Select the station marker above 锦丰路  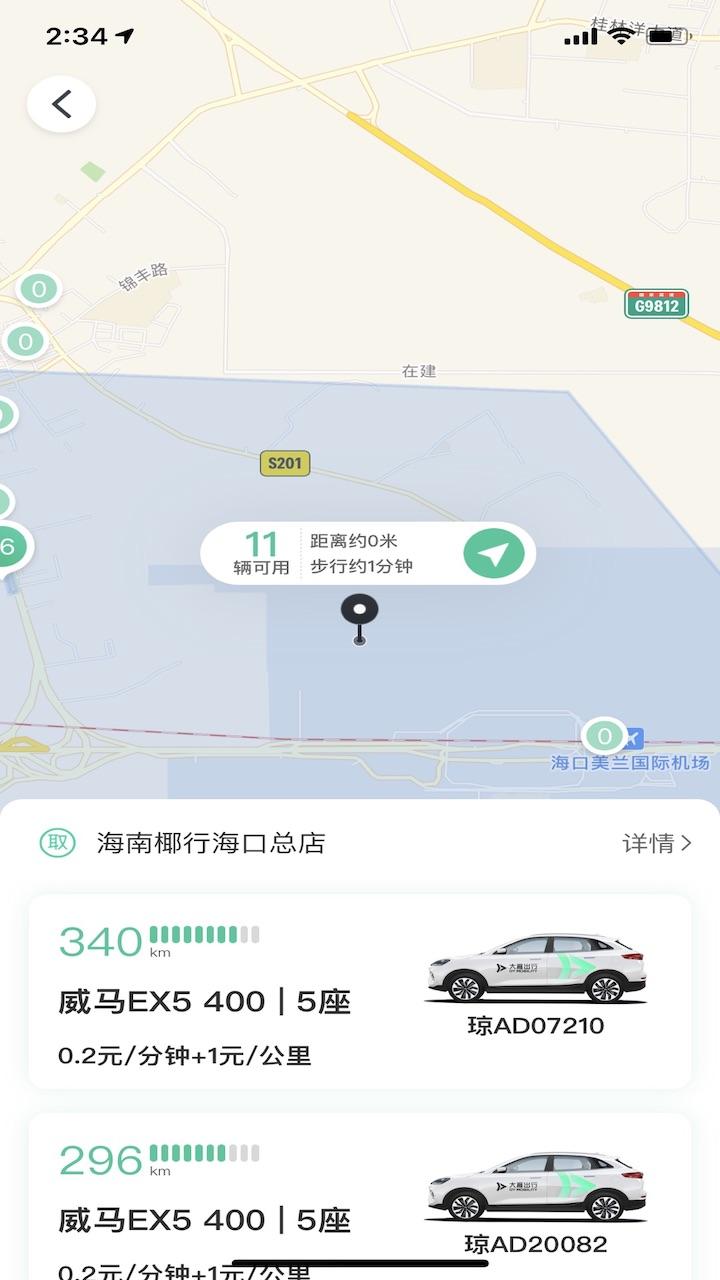(x=38, y=290)
